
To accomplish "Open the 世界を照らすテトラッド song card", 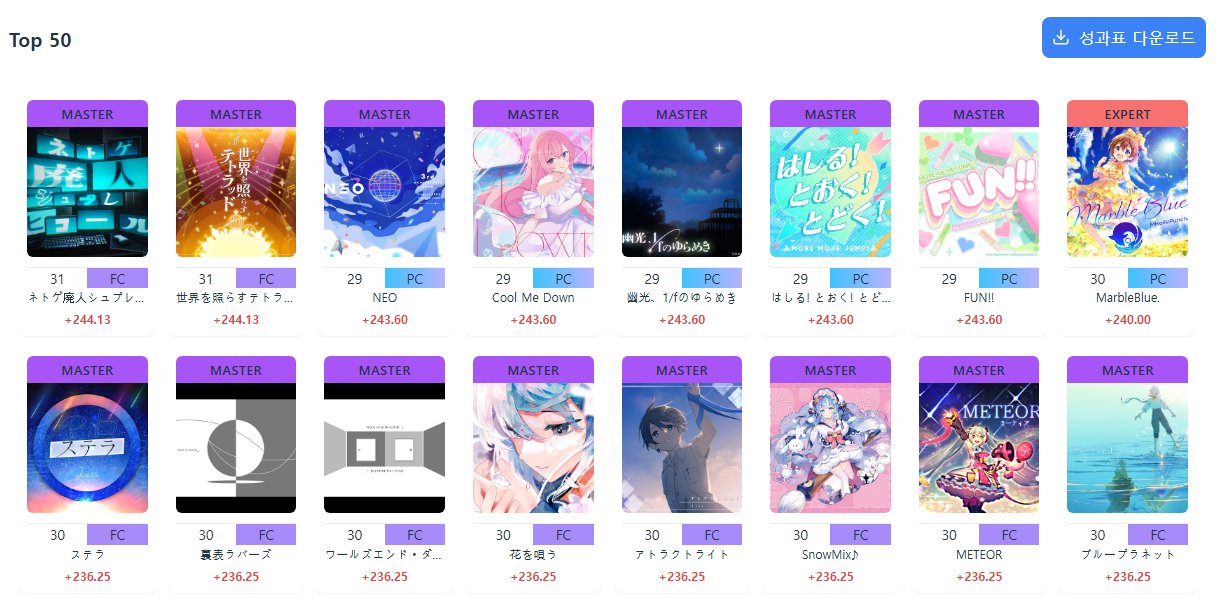I will [x=236, y=192].
